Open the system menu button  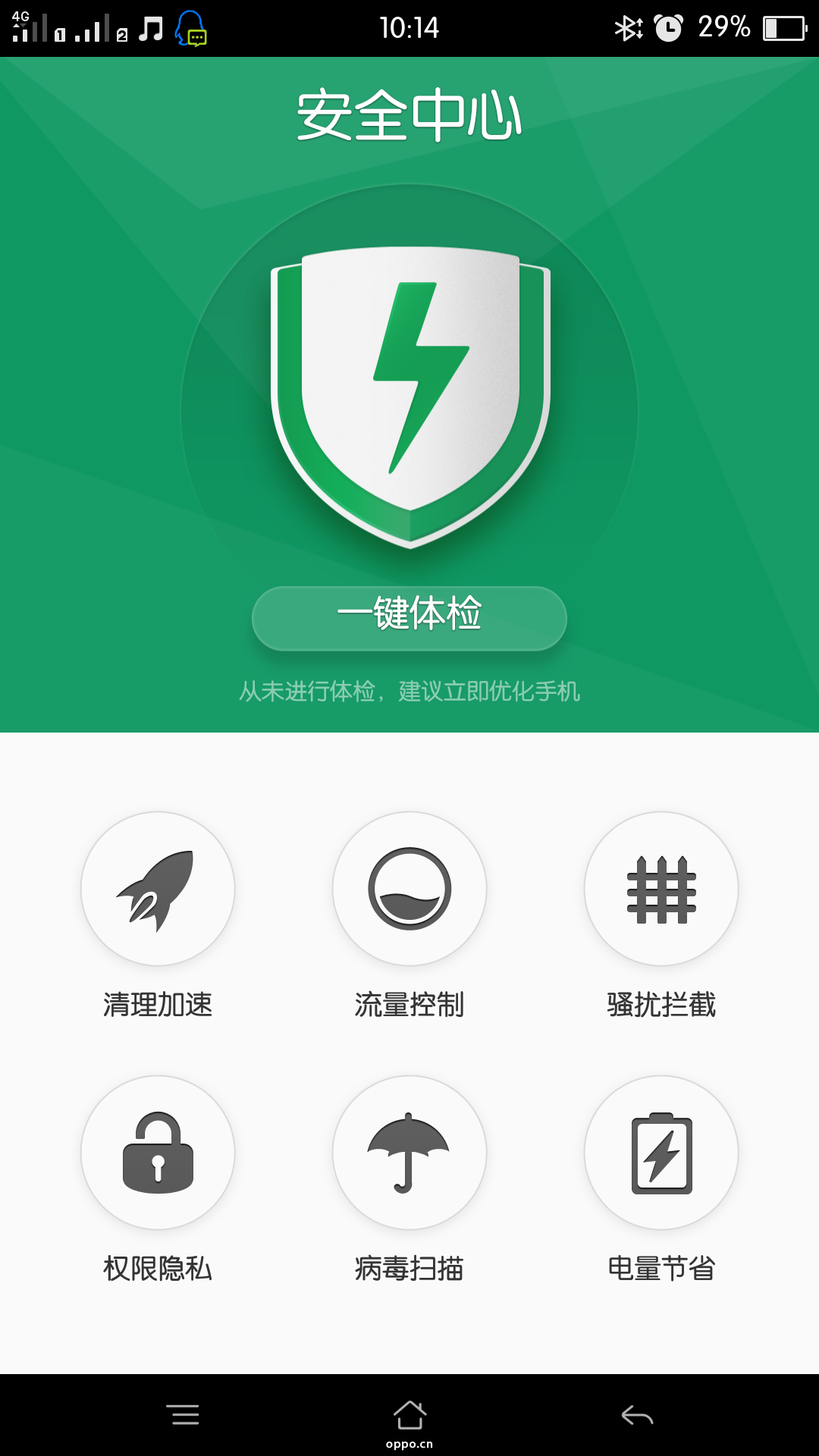tap(183, 1415)
